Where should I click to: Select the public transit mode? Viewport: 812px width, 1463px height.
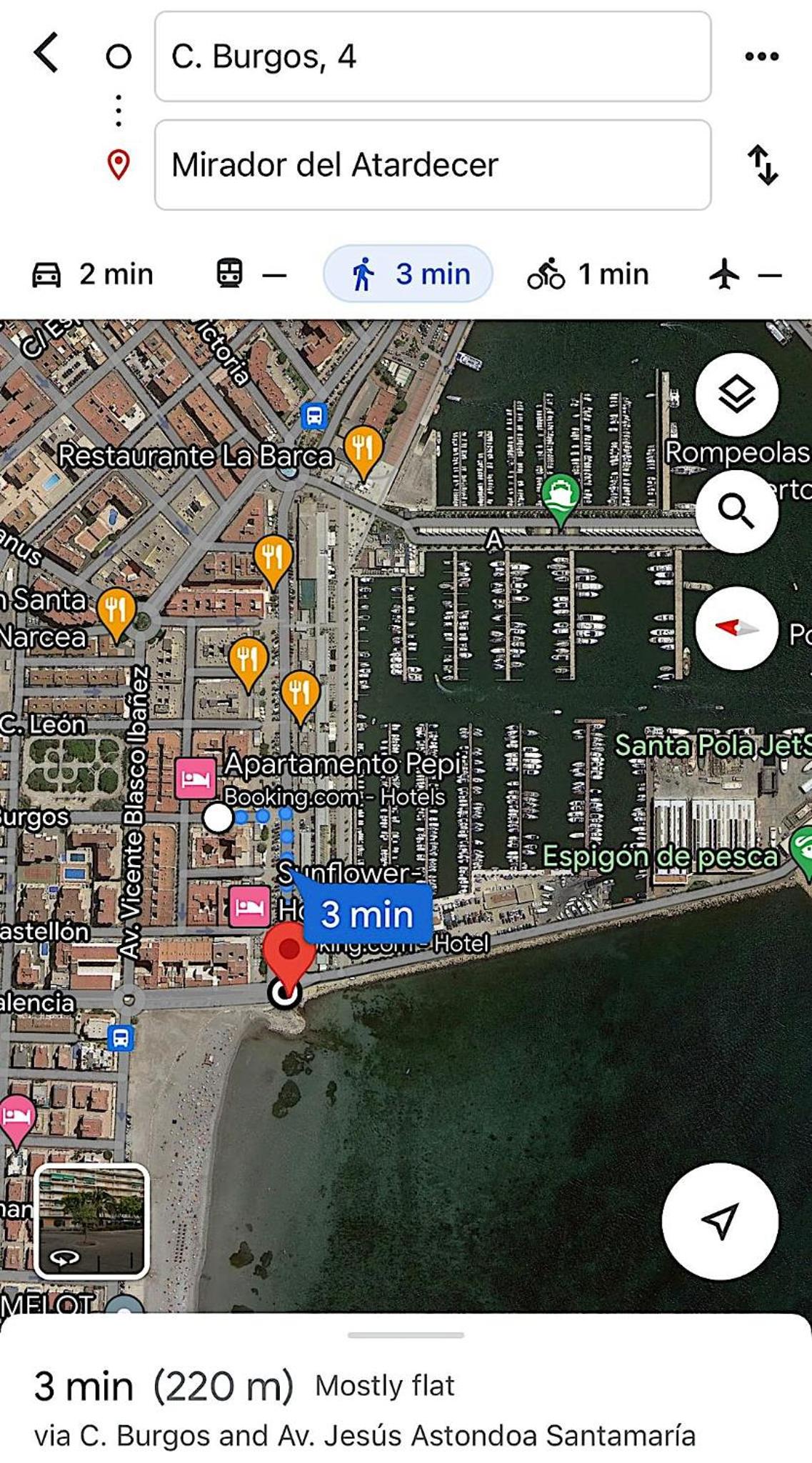pyautogui.click(x=251, y=274)
